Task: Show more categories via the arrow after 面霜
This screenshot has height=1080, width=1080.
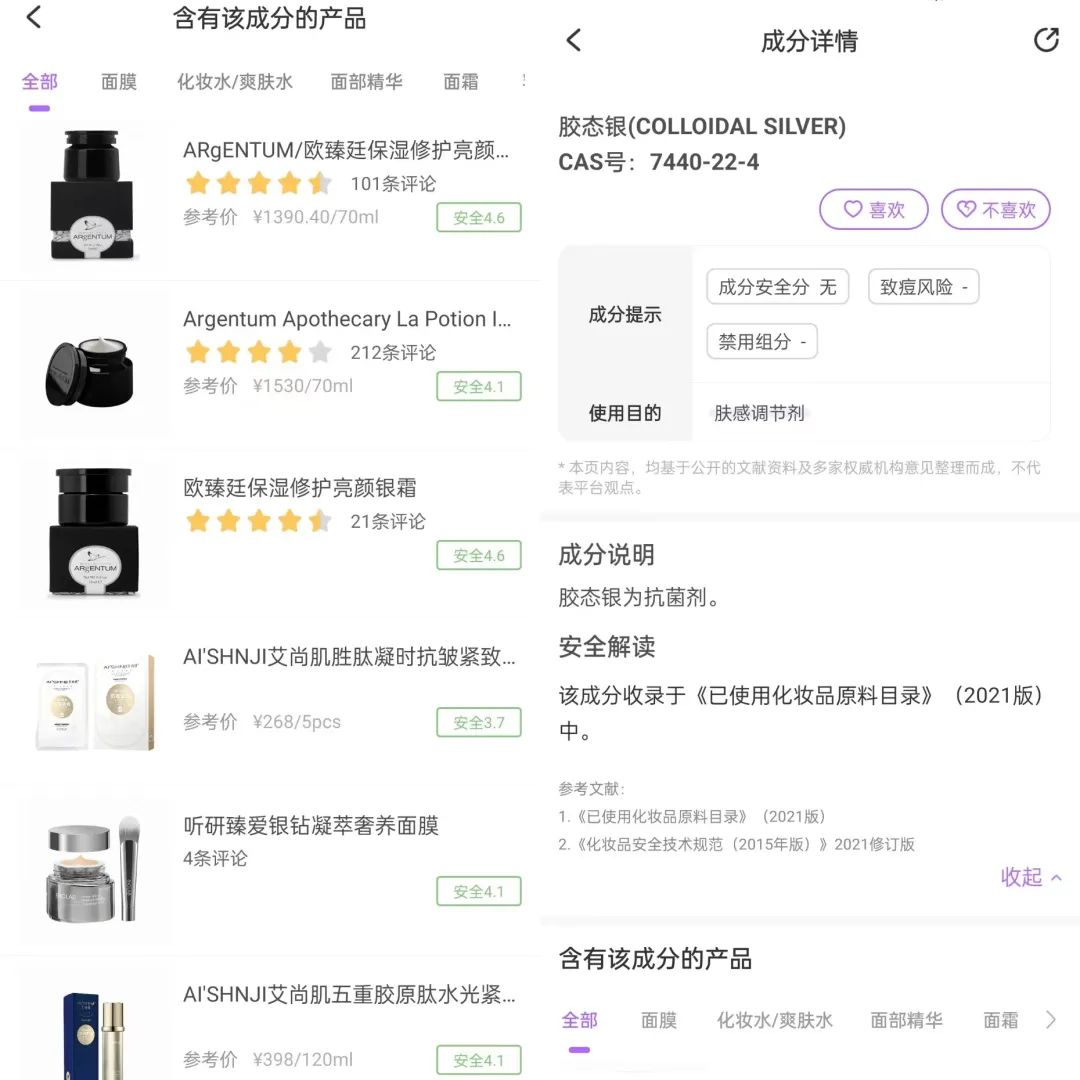Action: click(x=1050, y=1020)
